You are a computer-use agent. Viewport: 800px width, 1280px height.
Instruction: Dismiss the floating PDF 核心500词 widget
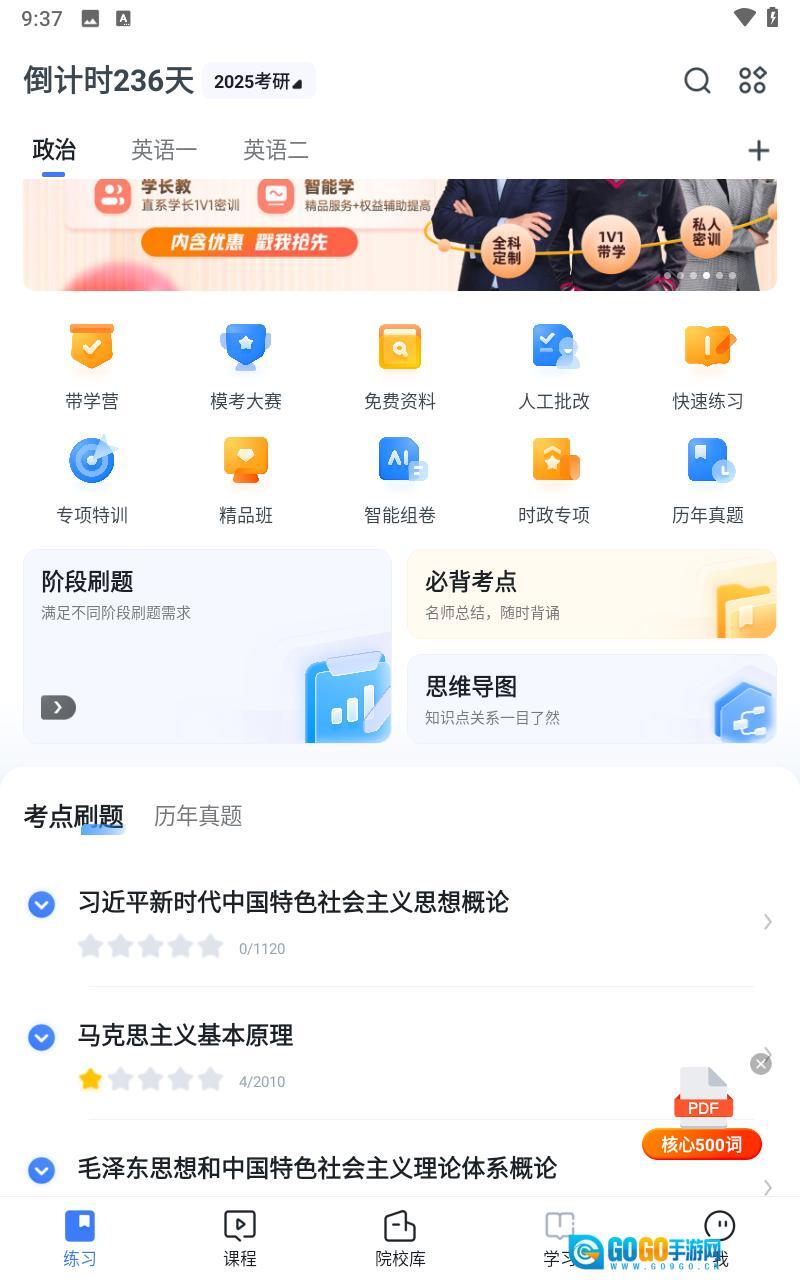761,1064
